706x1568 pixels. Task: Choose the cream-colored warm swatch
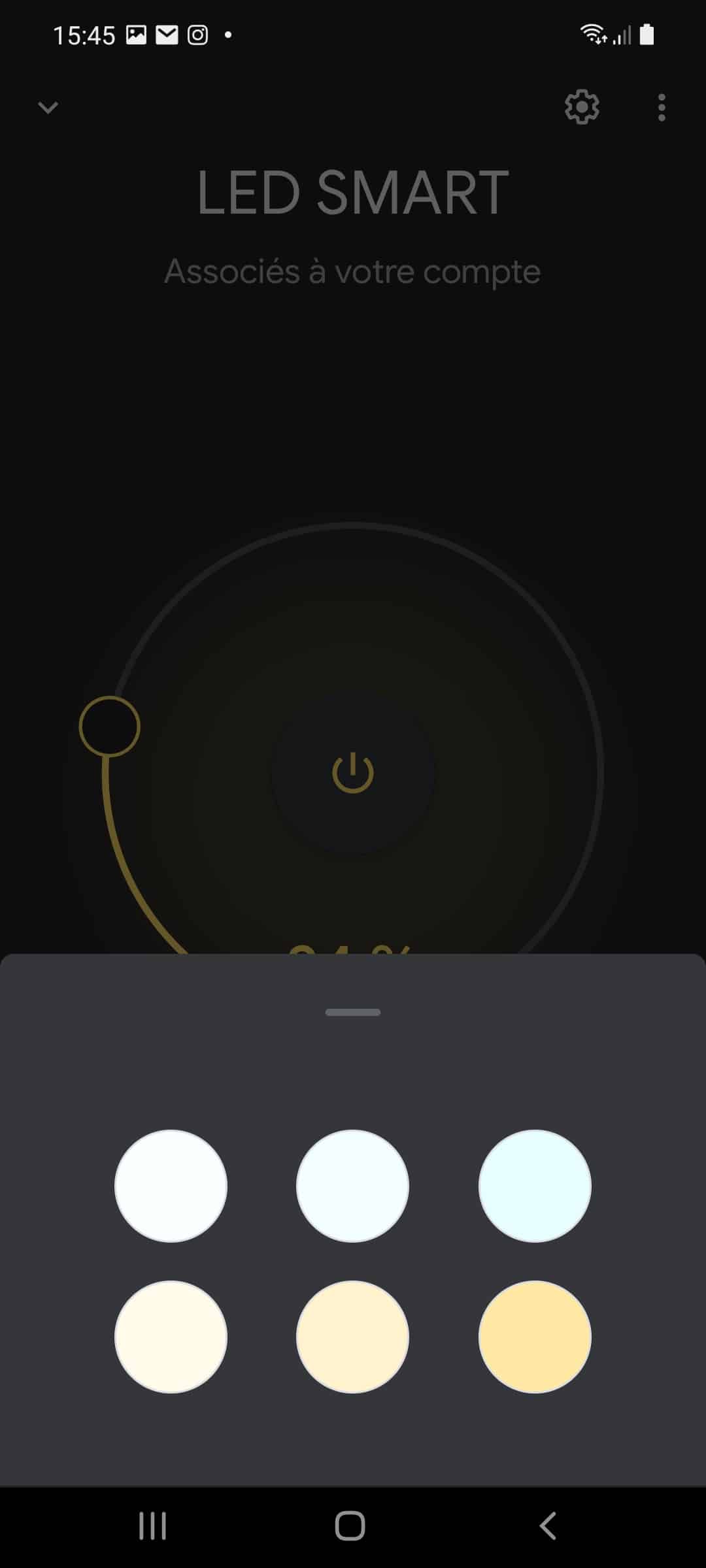(352, 1337)
